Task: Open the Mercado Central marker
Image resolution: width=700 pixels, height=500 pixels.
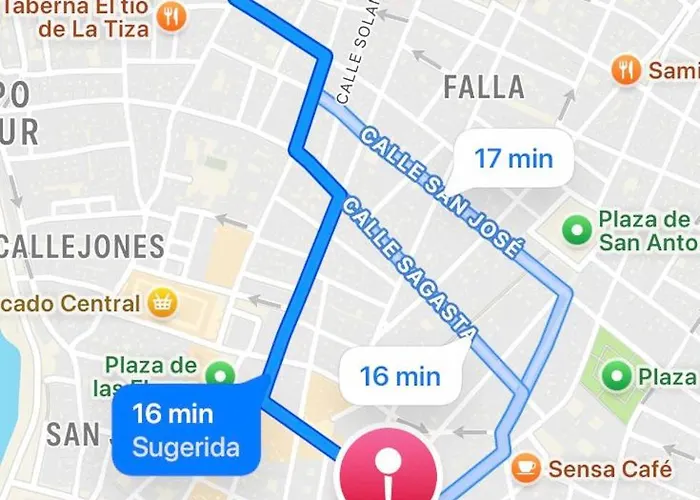Action: pos(161,302)
